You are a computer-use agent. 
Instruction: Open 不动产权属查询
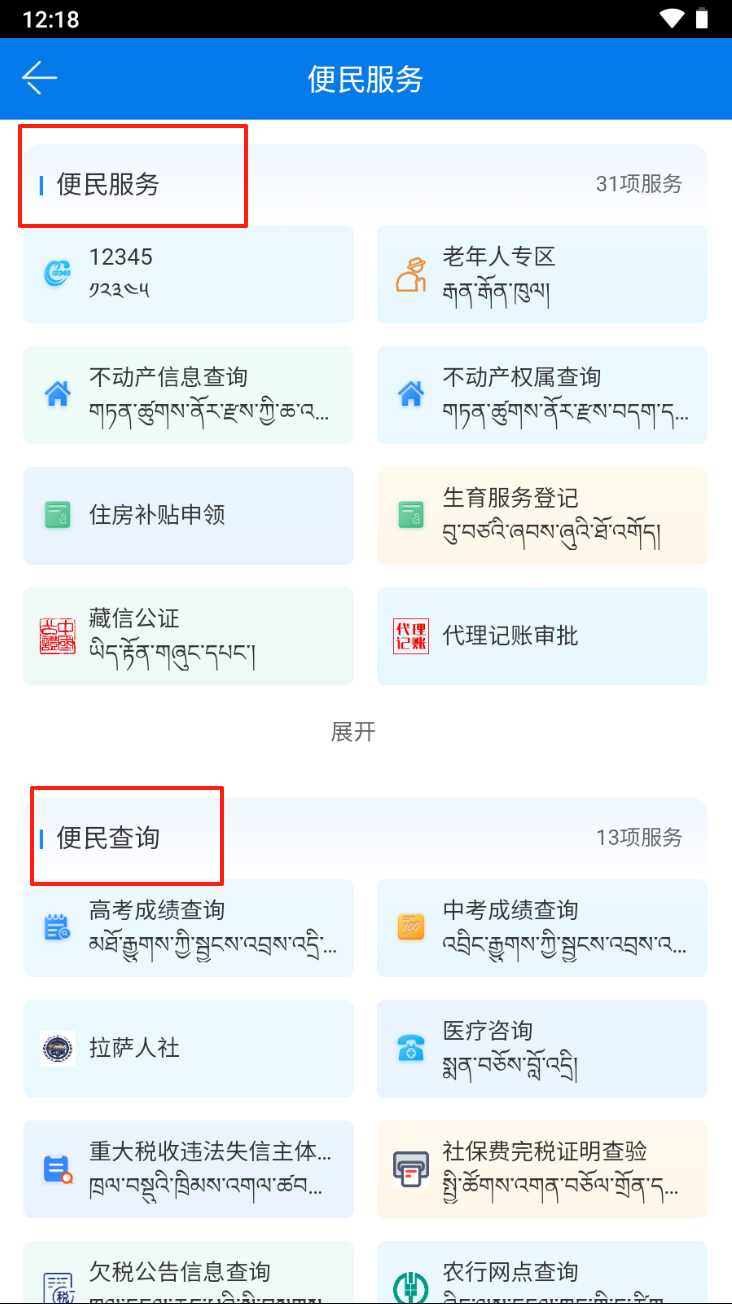click(542, 395)
